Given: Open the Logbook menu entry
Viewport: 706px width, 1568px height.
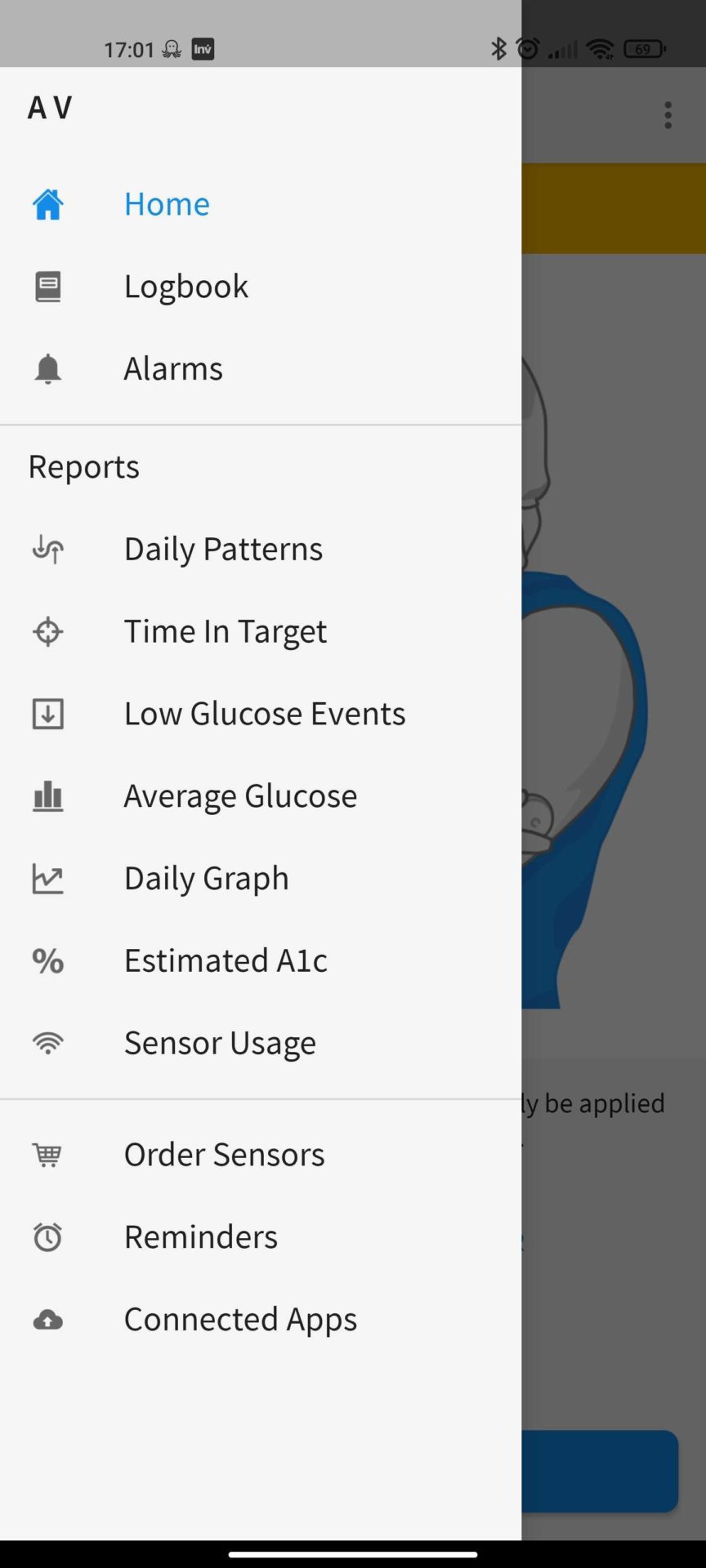Looking at the screenshot, I should pos(186,286).
